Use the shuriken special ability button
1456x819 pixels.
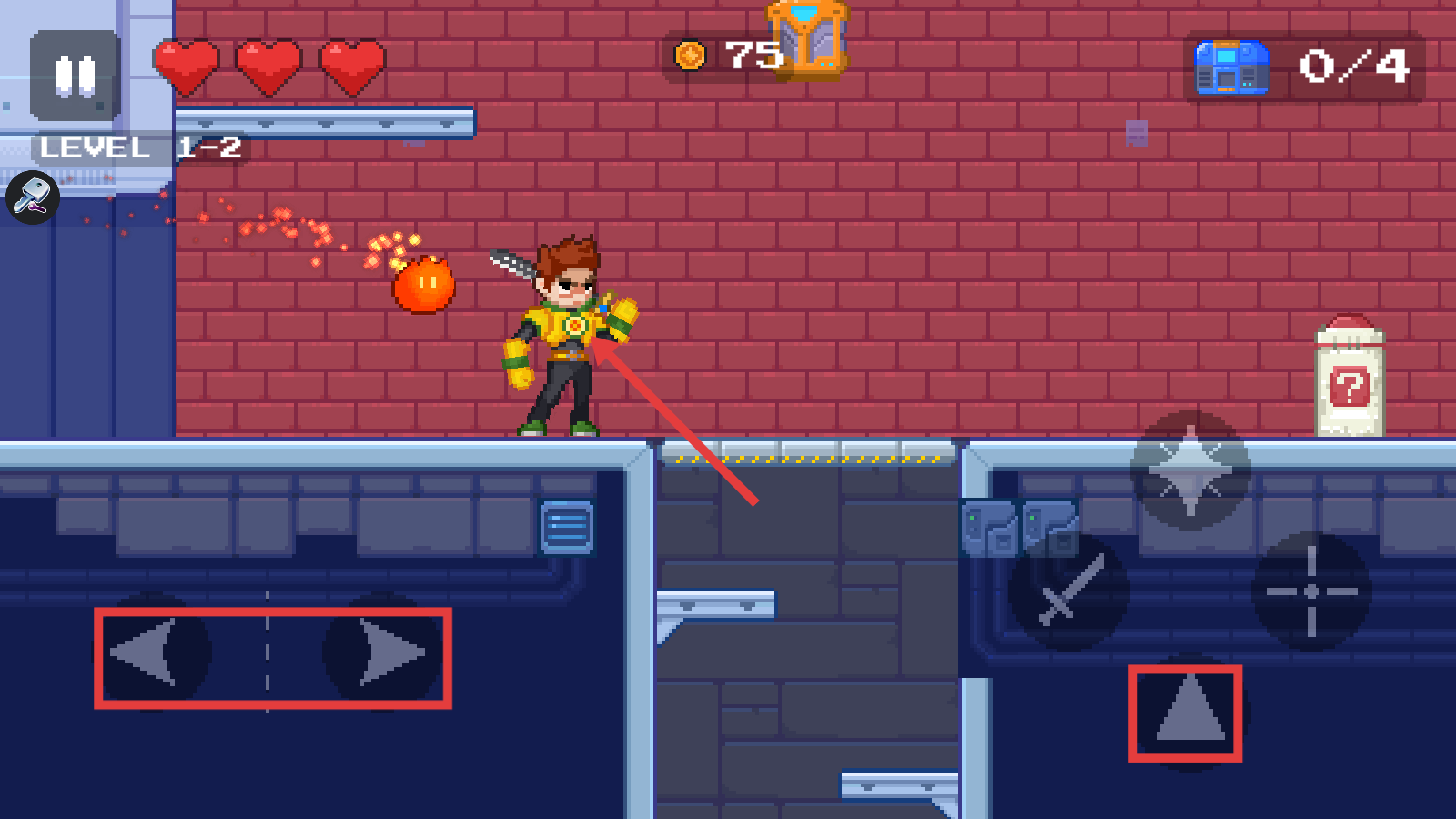click(1190, 470)
